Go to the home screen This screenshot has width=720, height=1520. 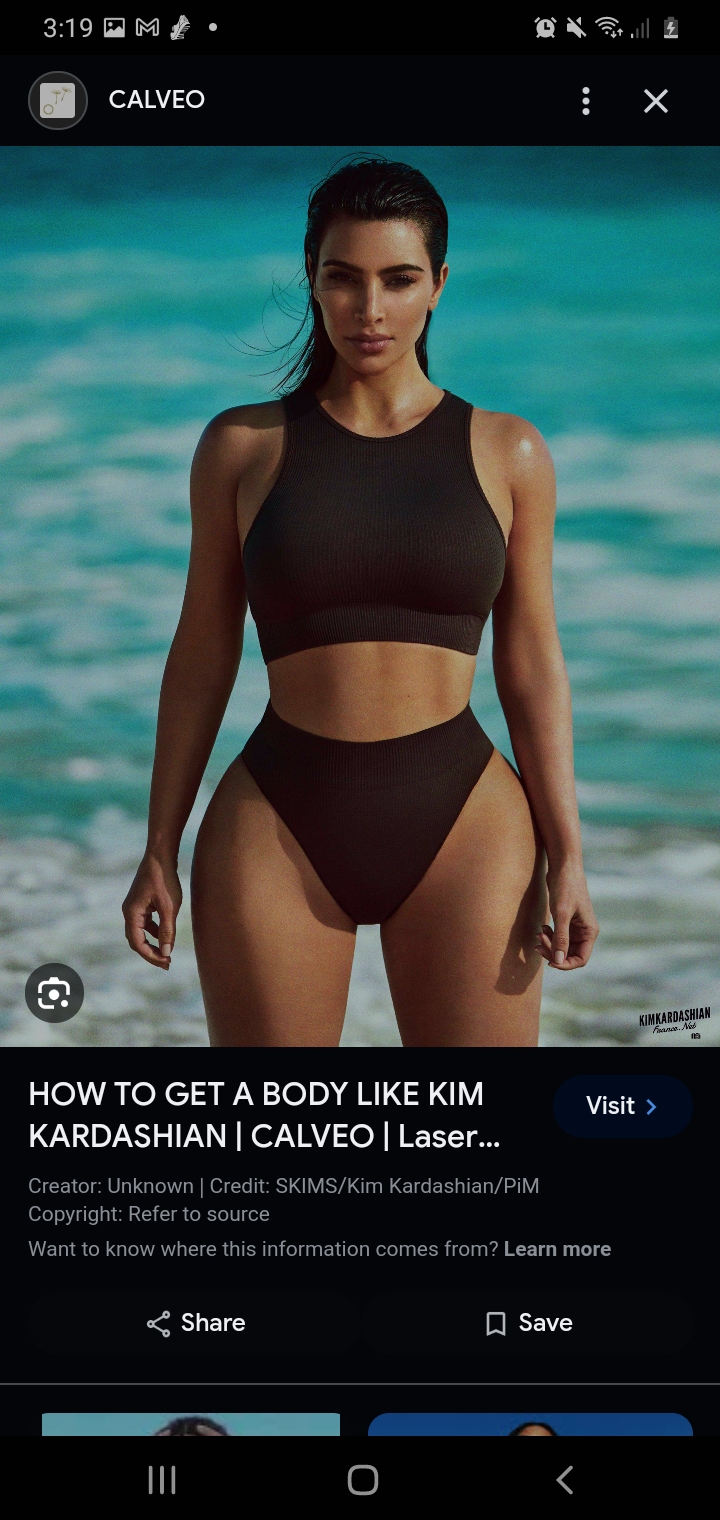[x=362, y=1479]
